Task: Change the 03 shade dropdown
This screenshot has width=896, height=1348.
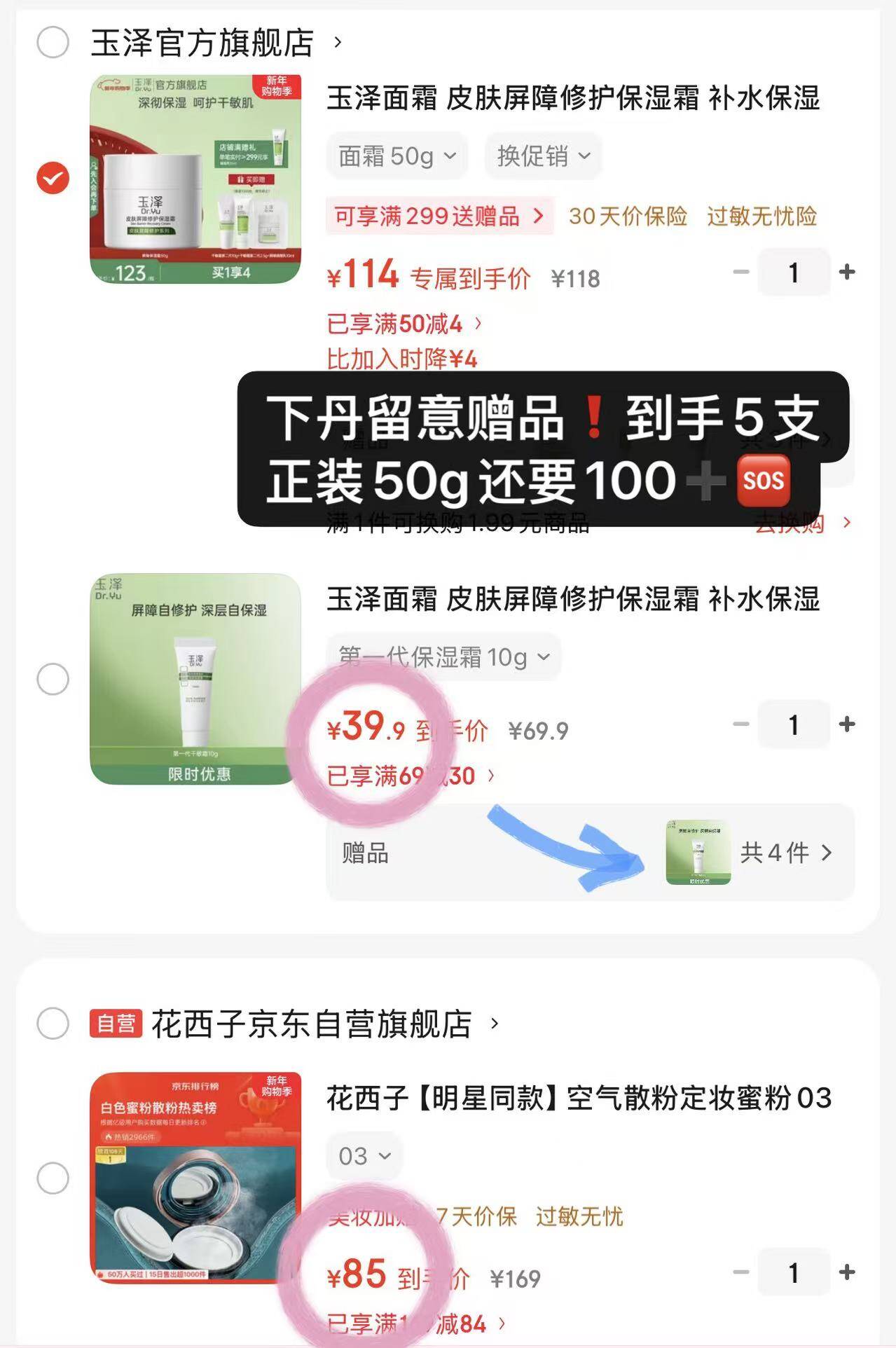Action: pyautogui.click(x=364, y=1156)
